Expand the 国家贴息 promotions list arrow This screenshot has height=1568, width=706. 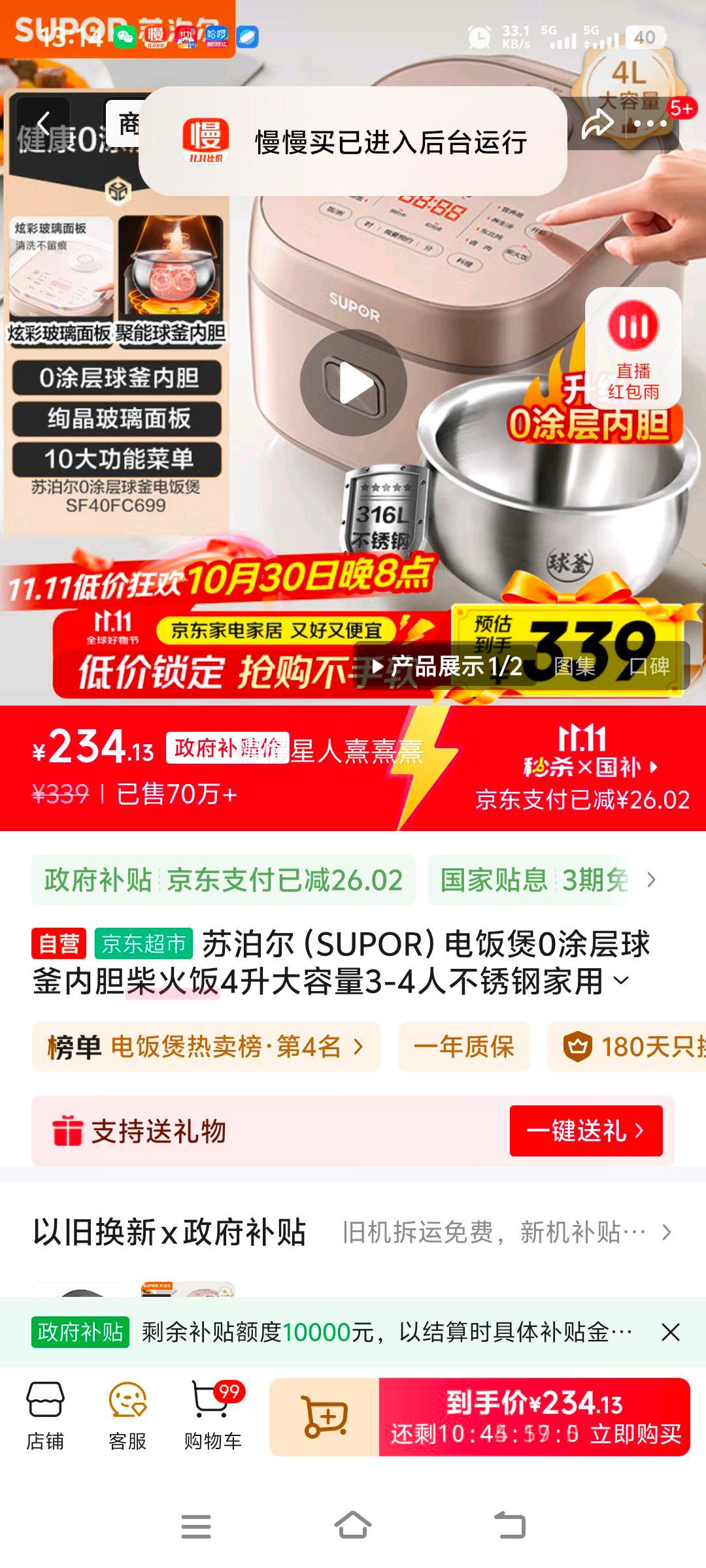[x=650, y=879]
